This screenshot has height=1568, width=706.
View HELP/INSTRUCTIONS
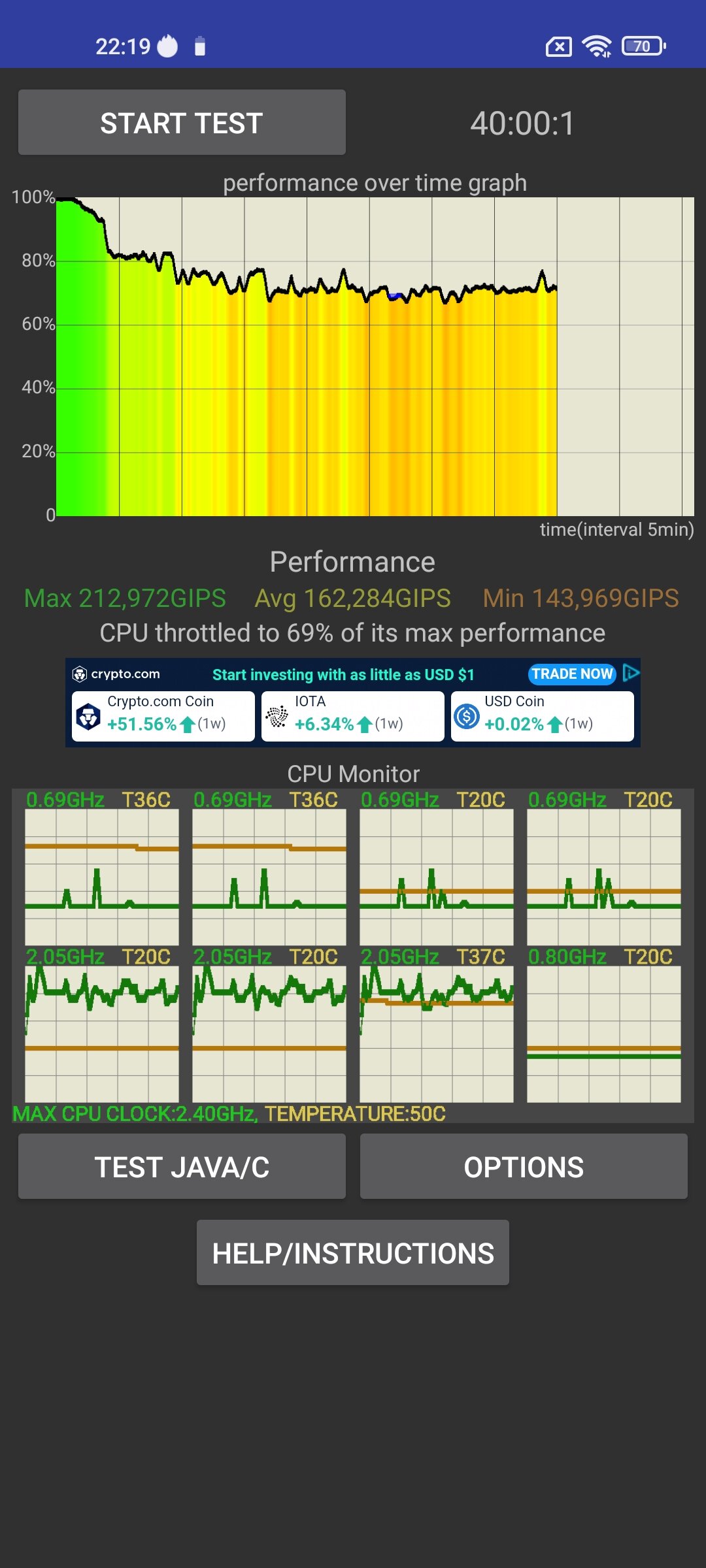pos(353,1252)
